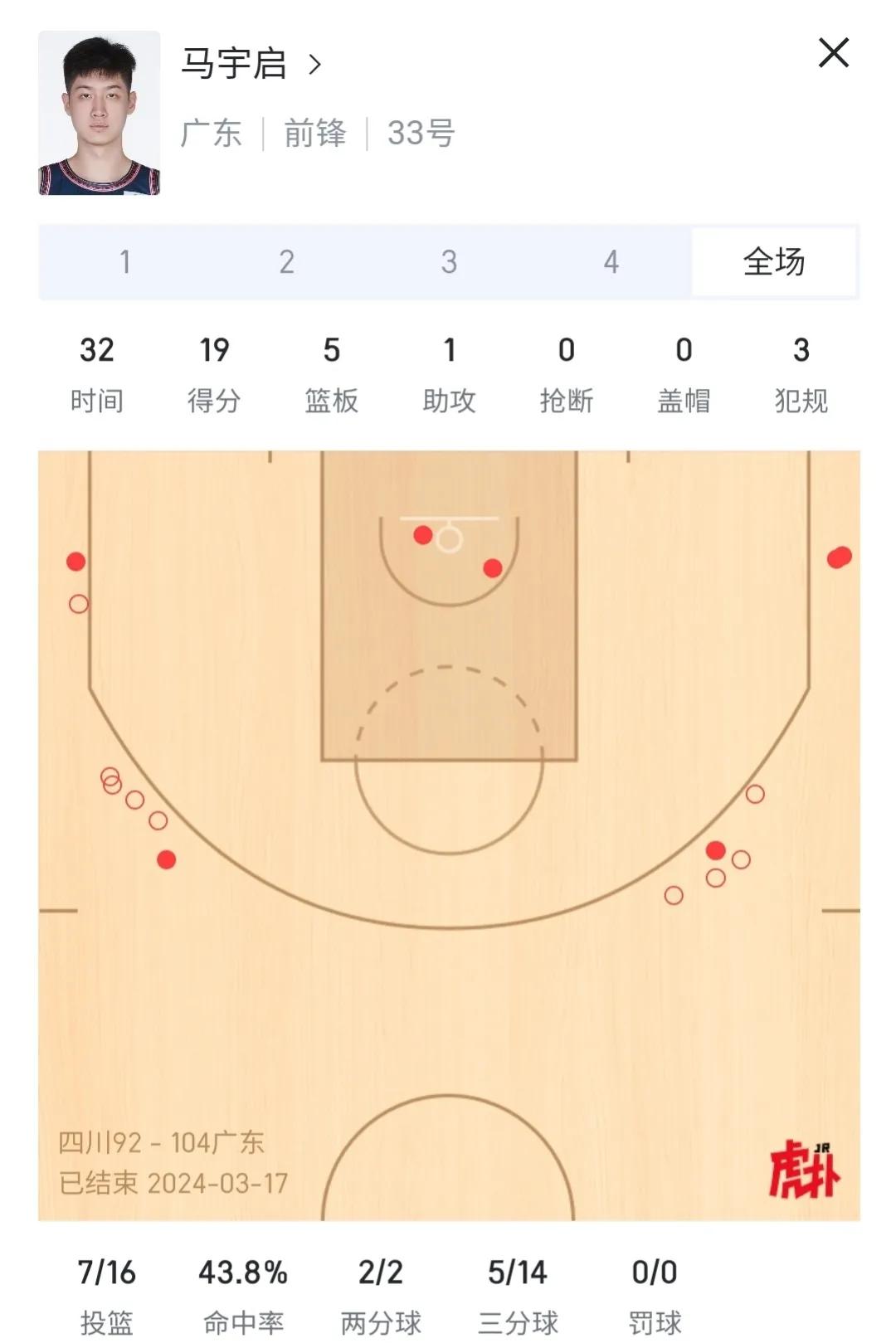
Task: Click the missed shot circle near the left corner
Action: pyautogui.click(x=77, y=605)
